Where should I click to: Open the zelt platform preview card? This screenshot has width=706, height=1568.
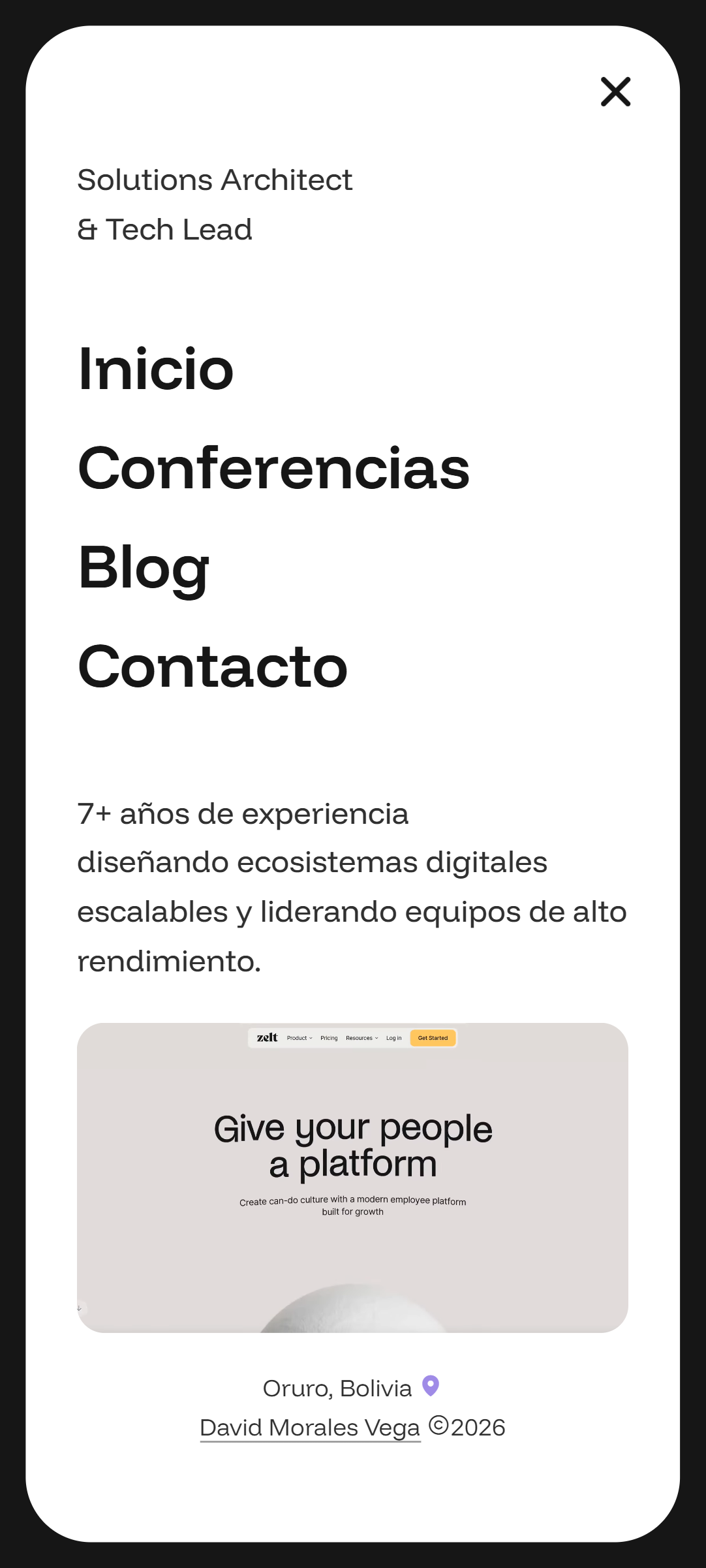[x=352, y=1177]
